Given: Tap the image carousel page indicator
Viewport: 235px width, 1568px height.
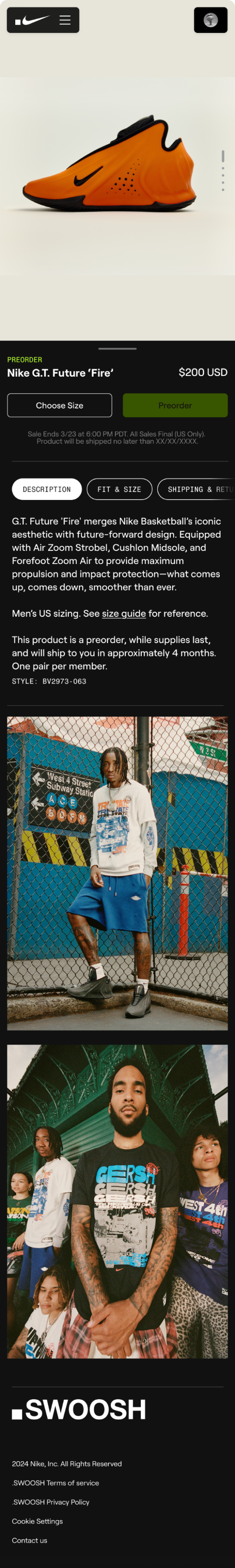Looking at the screenshot, I should [223, 170].
